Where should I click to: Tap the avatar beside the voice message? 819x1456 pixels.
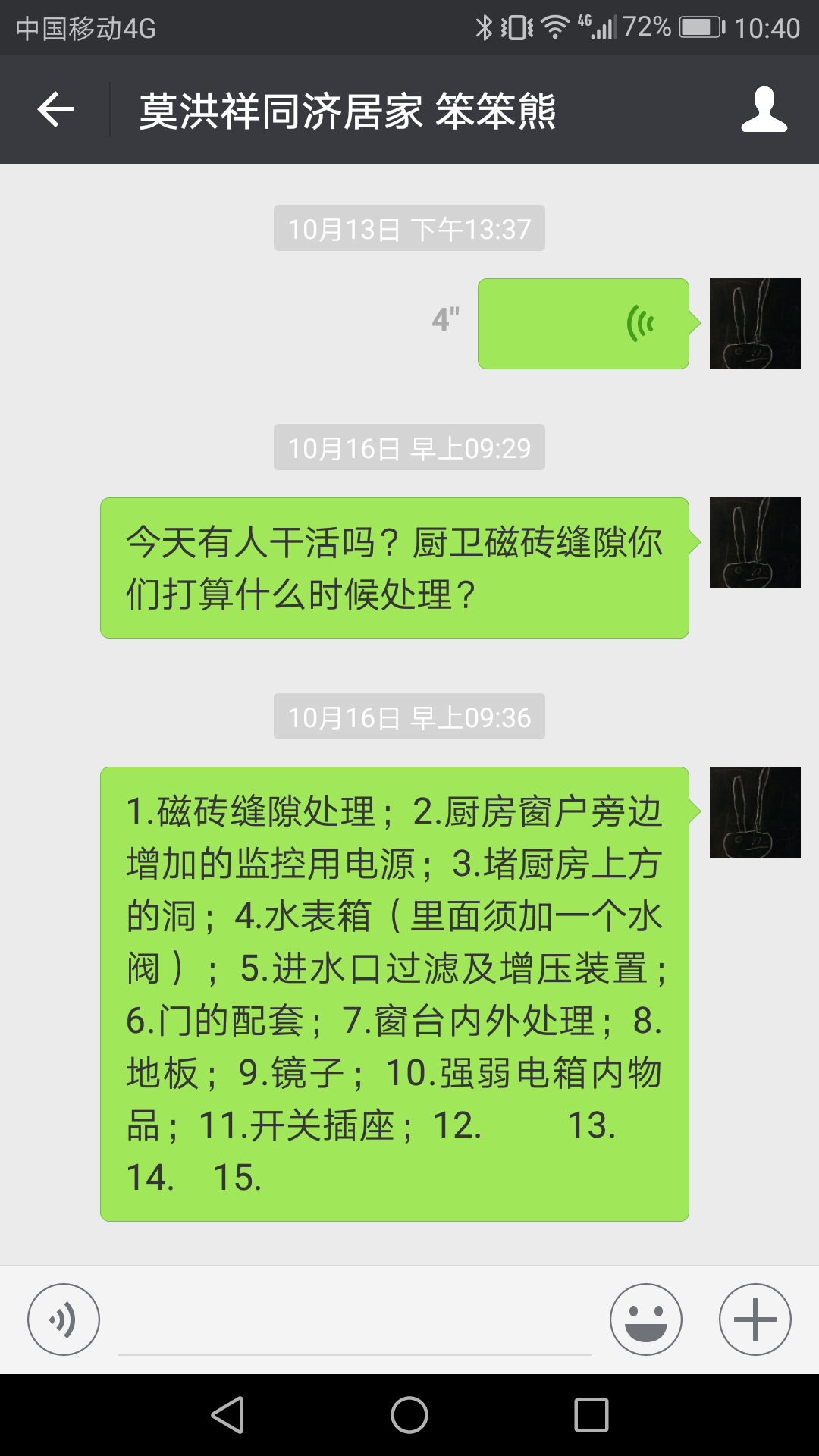click(x=755, y=324)
